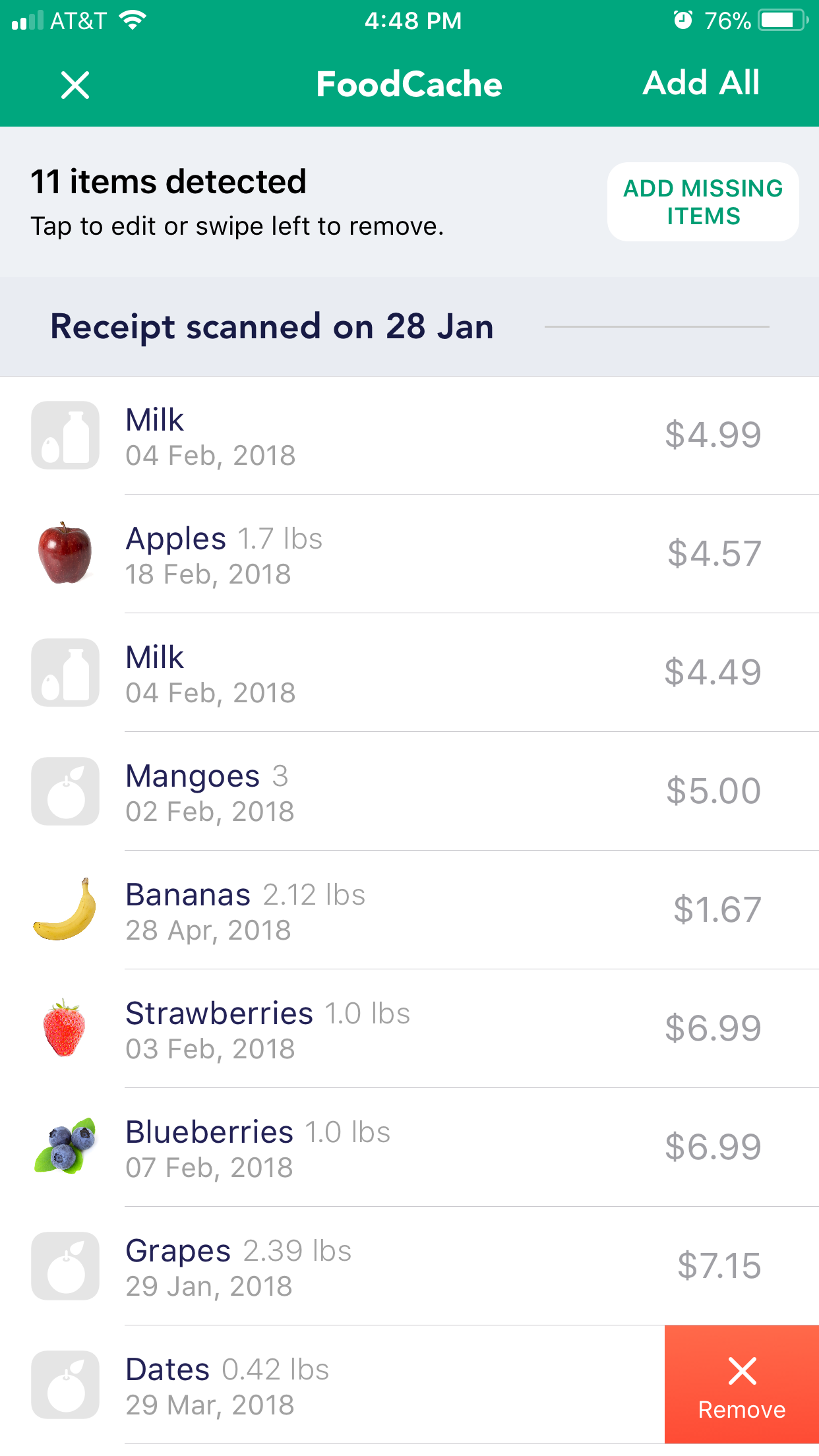Select the Blueberries thumbnail

[x=65, y=1147]
